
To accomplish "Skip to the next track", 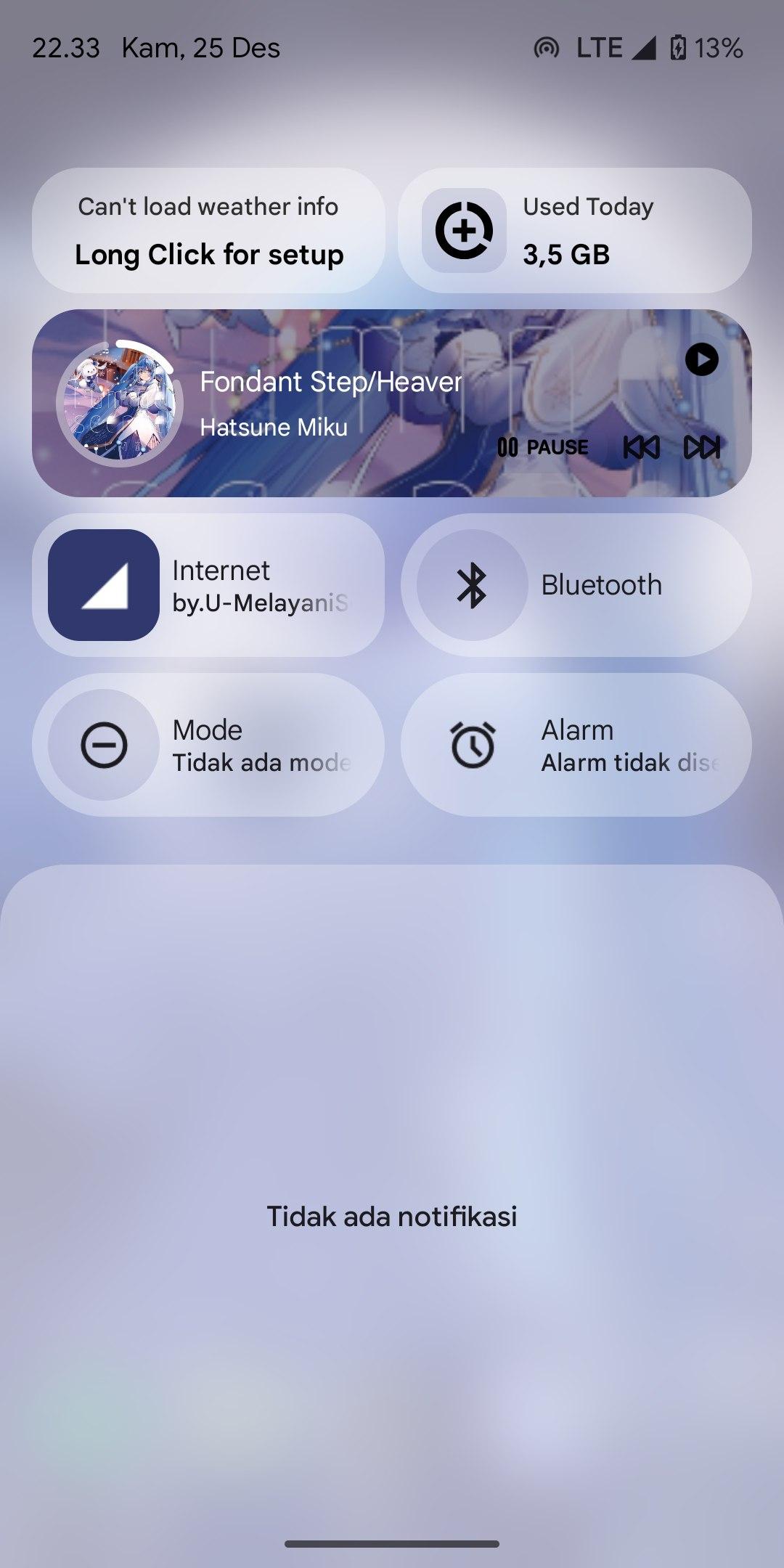I will click(702, 447).
